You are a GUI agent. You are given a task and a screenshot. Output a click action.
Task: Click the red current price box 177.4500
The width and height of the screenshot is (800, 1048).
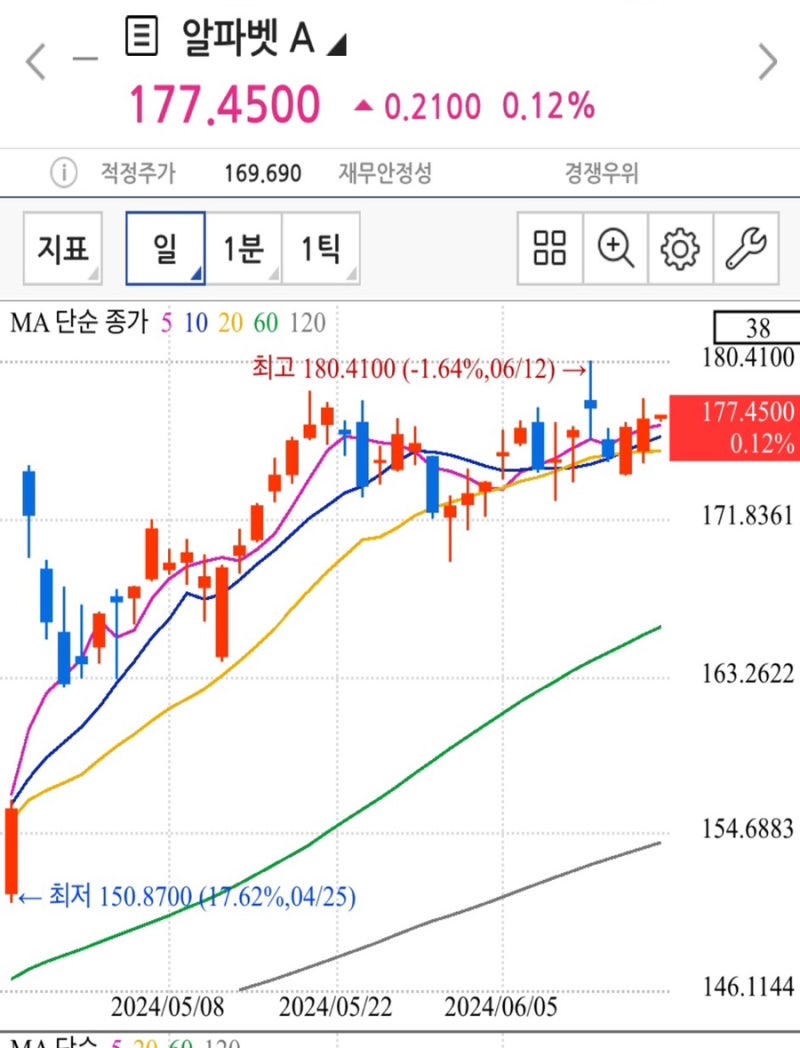(736, 428)
